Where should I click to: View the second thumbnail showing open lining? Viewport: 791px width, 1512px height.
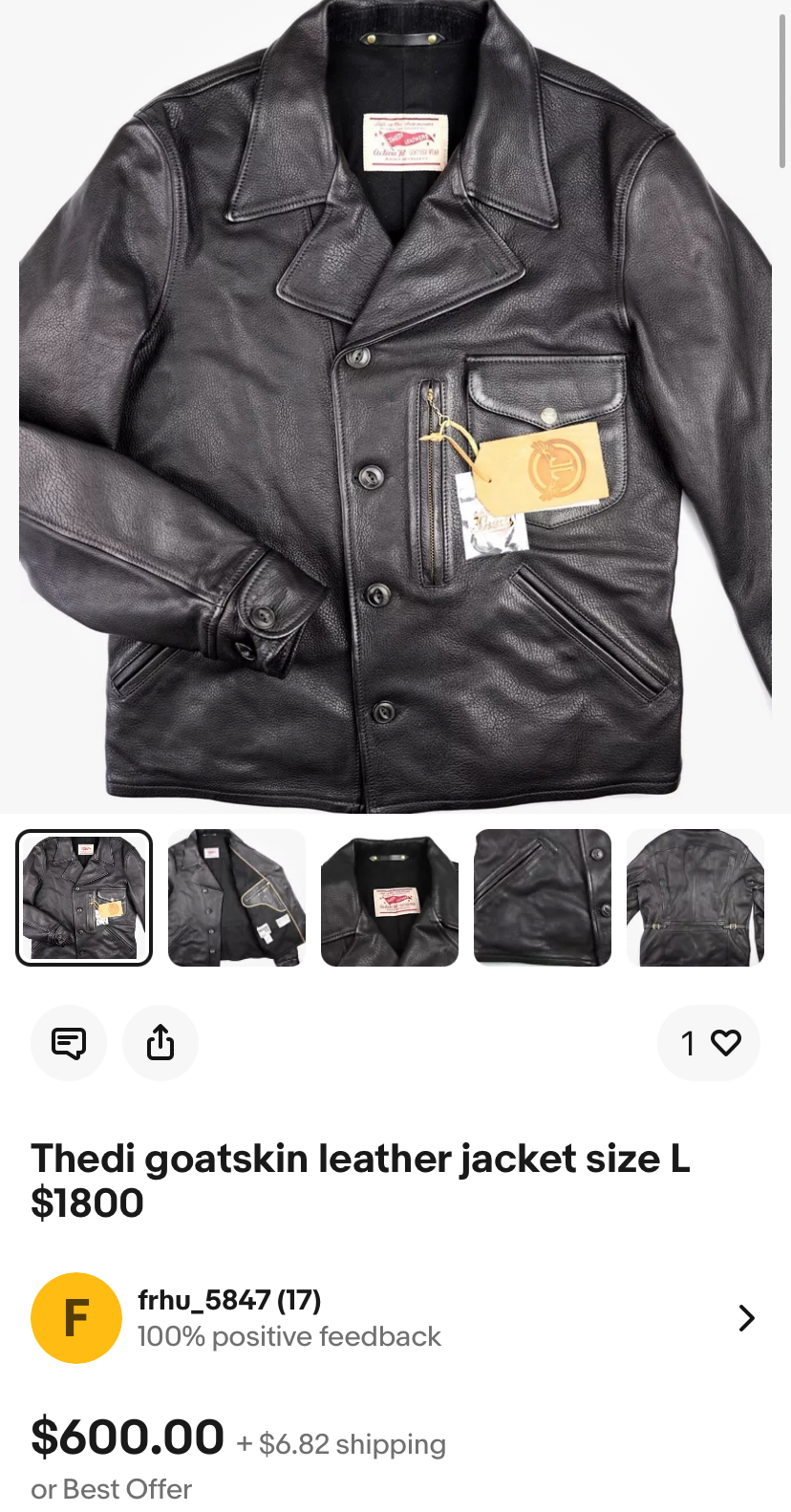(x=237, y=898)
